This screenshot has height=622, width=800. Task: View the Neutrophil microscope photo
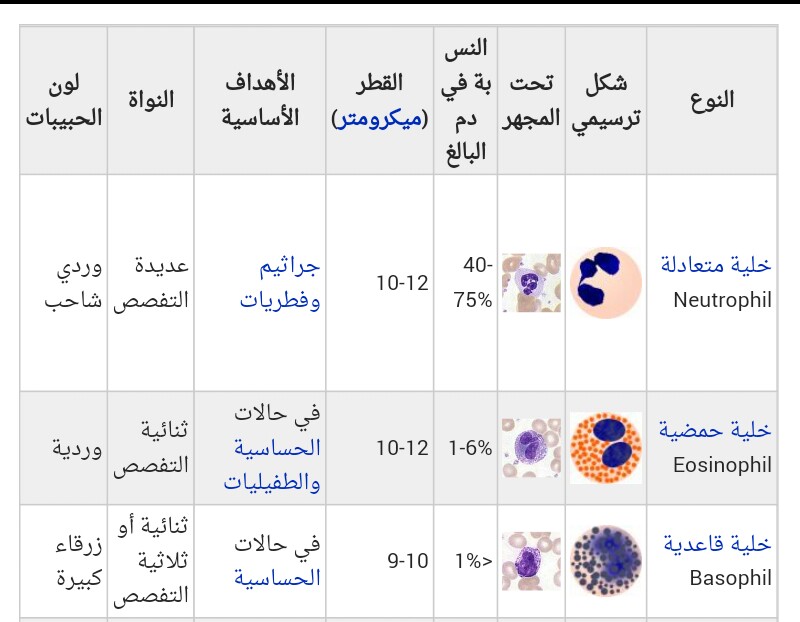(x=531, y=282)
